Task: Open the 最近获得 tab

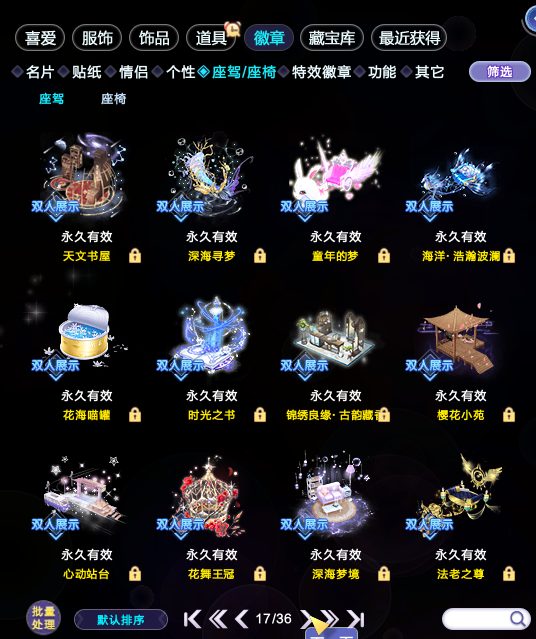Action: click(409, 38)
